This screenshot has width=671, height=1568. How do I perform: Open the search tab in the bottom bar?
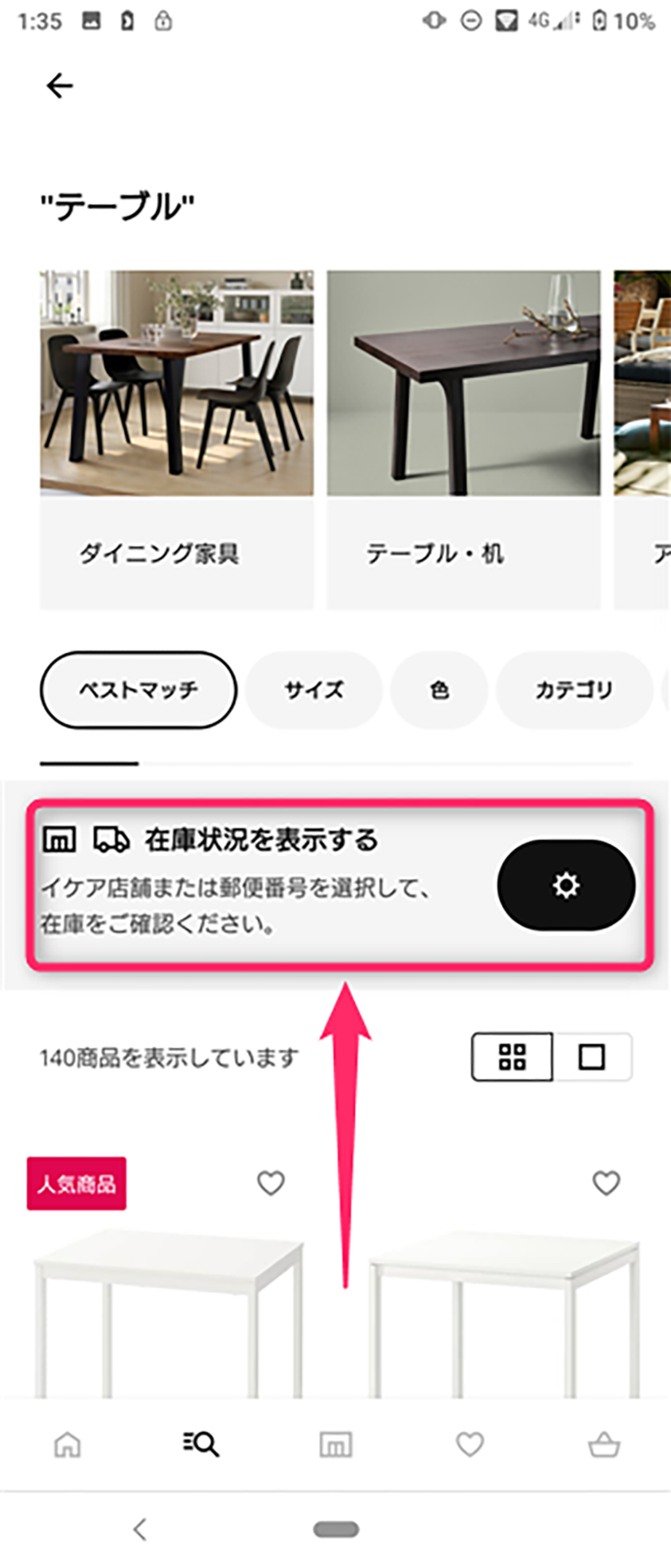tap(201, 1444)
